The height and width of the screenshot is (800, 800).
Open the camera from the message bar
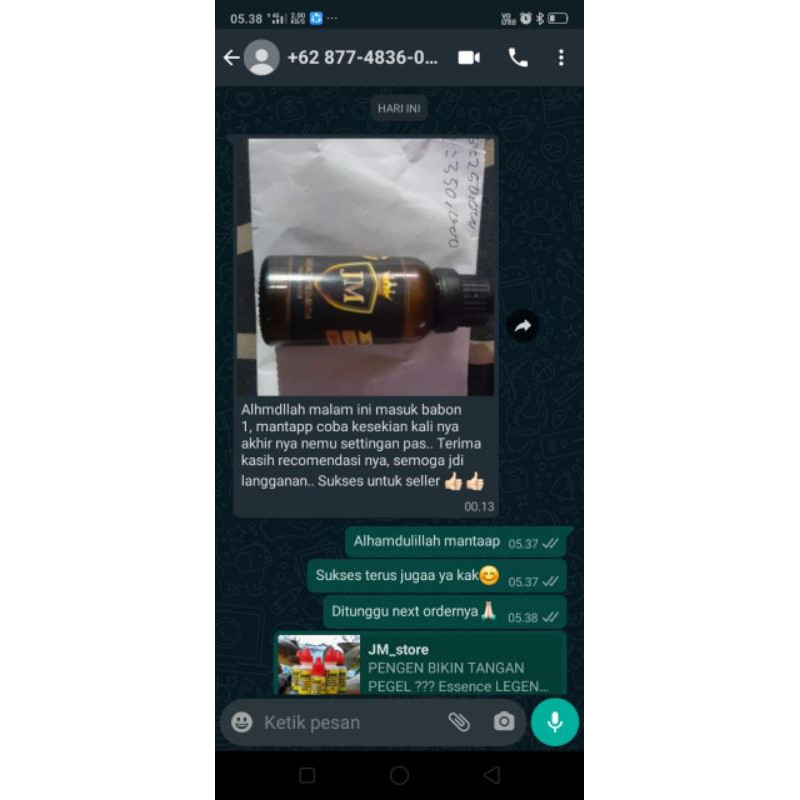click(x=504, y=722)
